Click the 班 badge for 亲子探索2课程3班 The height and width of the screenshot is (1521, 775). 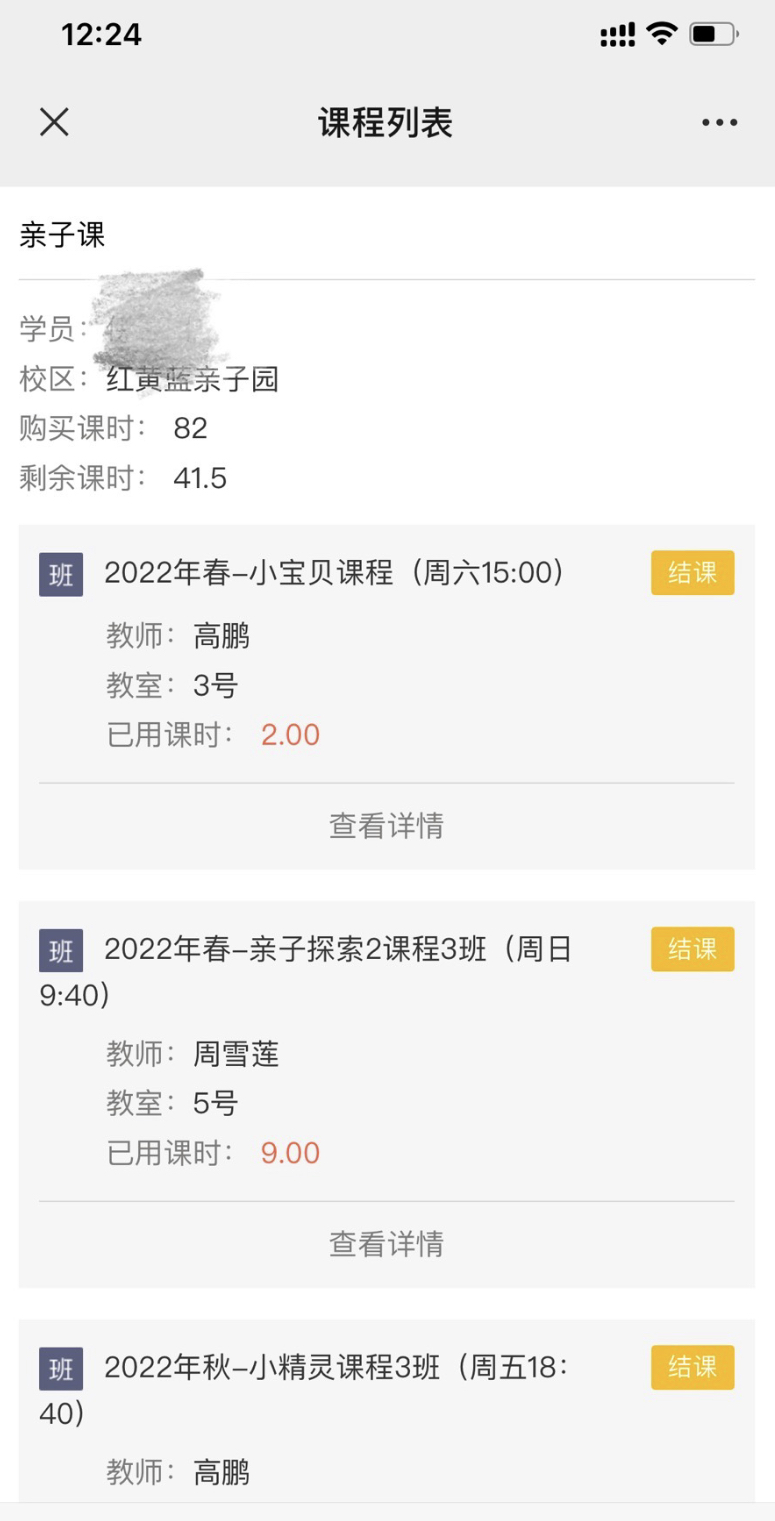click(x=62, y=951)
